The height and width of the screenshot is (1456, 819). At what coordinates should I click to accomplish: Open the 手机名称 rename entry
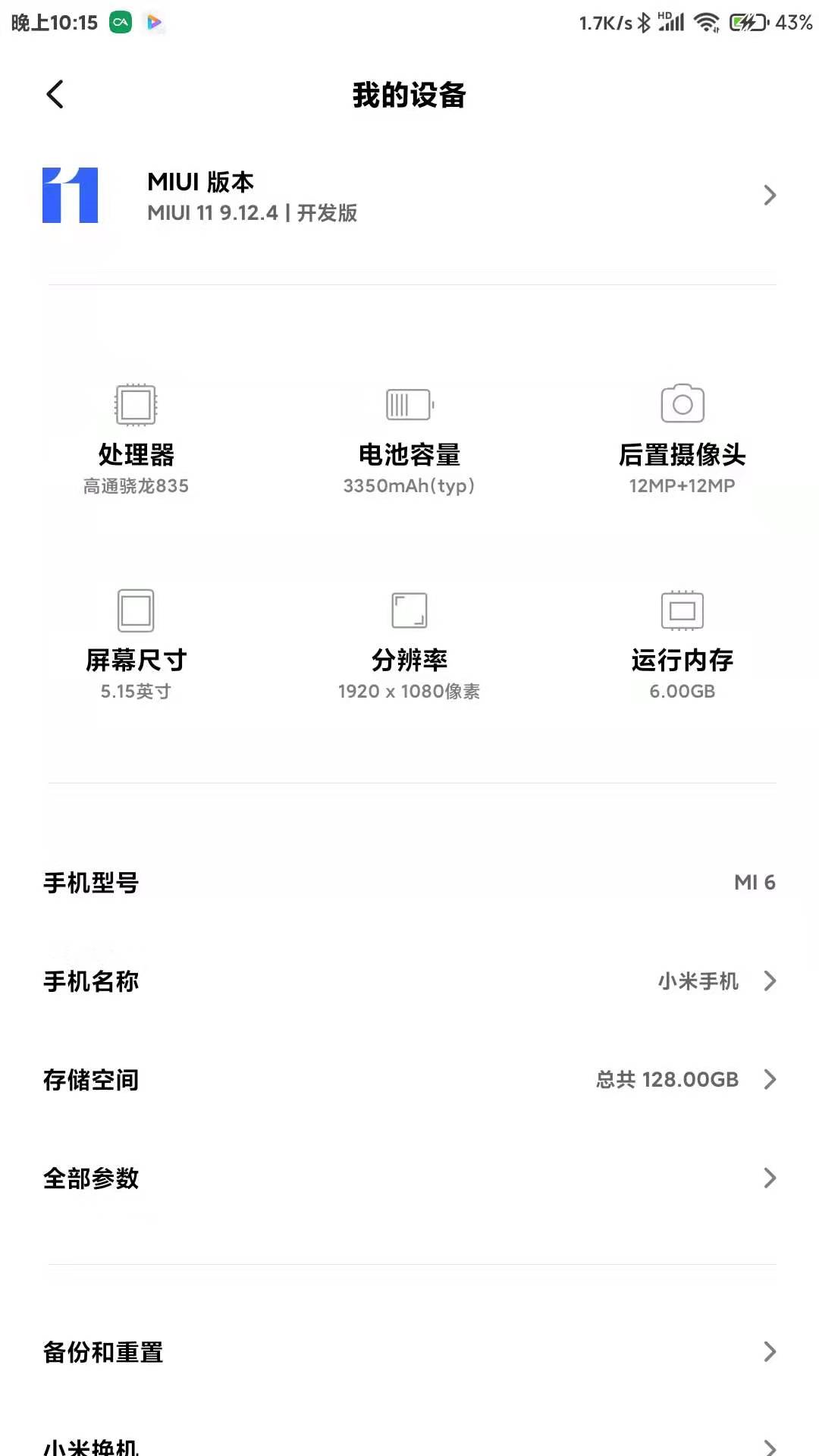click(x=770, y=981)
